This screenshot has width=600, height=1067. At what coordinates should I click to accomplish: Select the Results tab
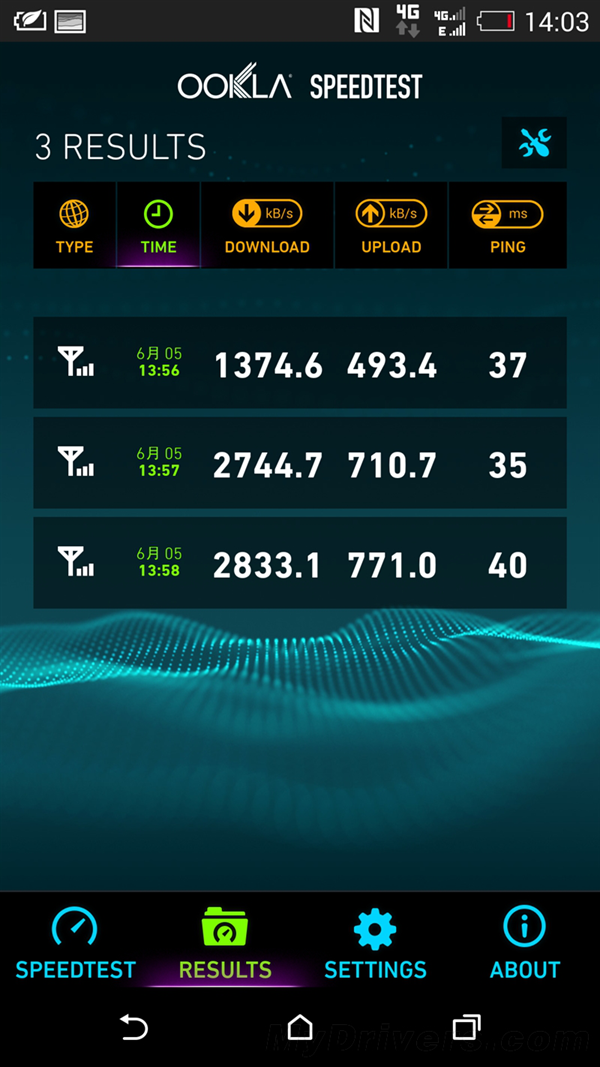tap(225, 943)
